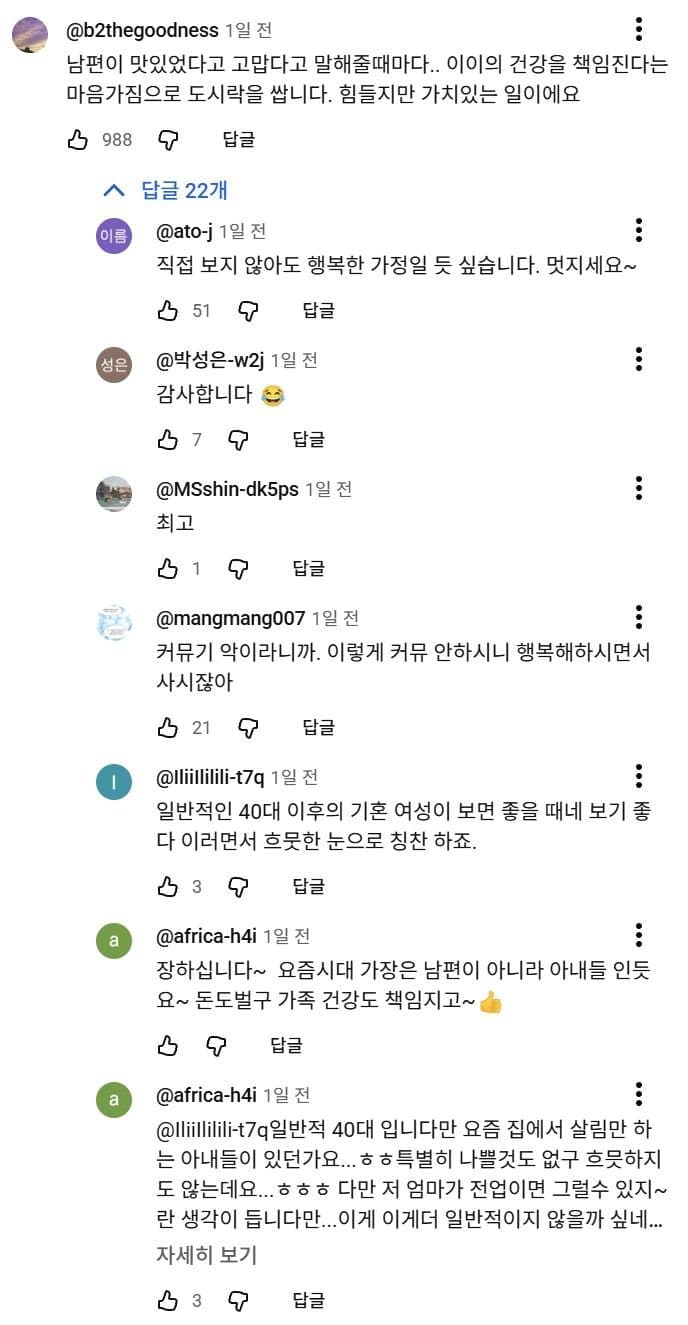Visit the @ato-j channel name link
Viewport: 688px width, 1325px height.
[185, 231]
